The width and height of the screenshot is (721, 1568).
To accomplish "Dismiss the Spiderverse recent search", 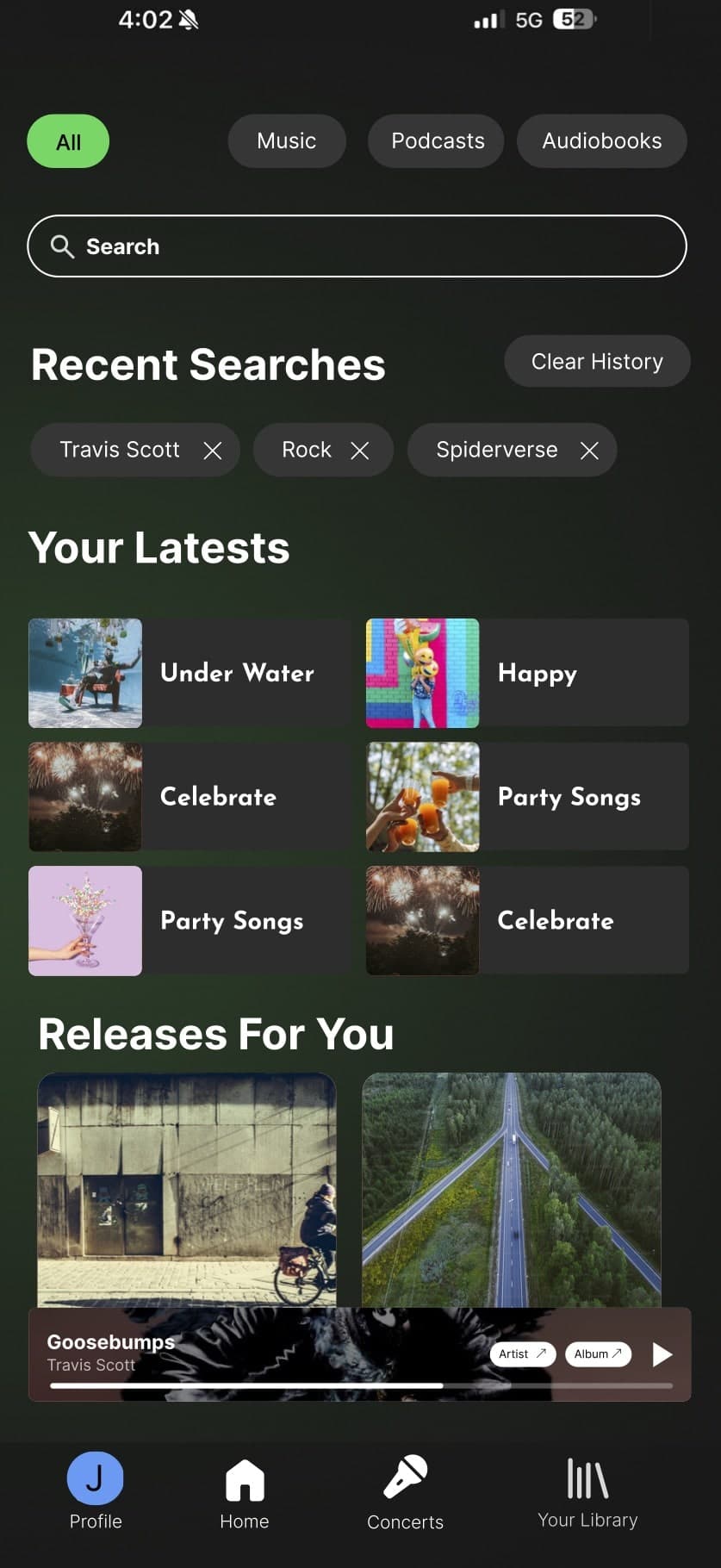I will pyautogui.click(x=590, y=450).
